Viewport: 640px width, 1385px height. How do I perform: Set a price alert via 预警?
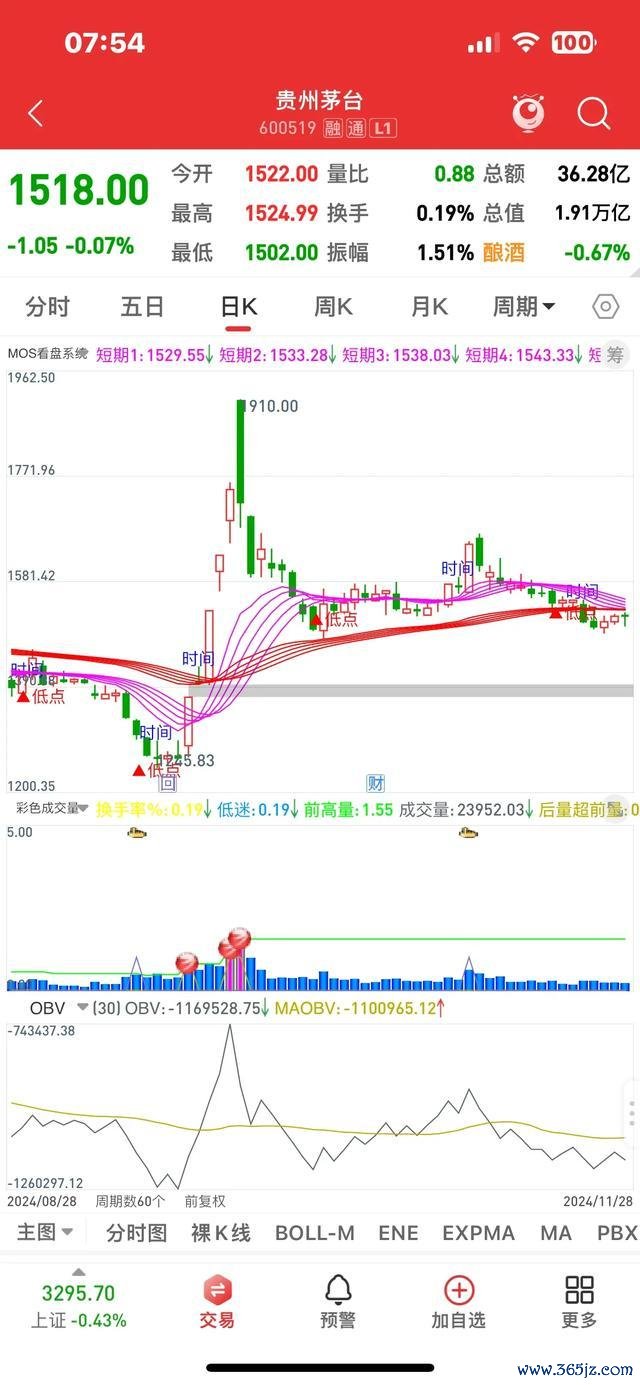pos(338,1302)
